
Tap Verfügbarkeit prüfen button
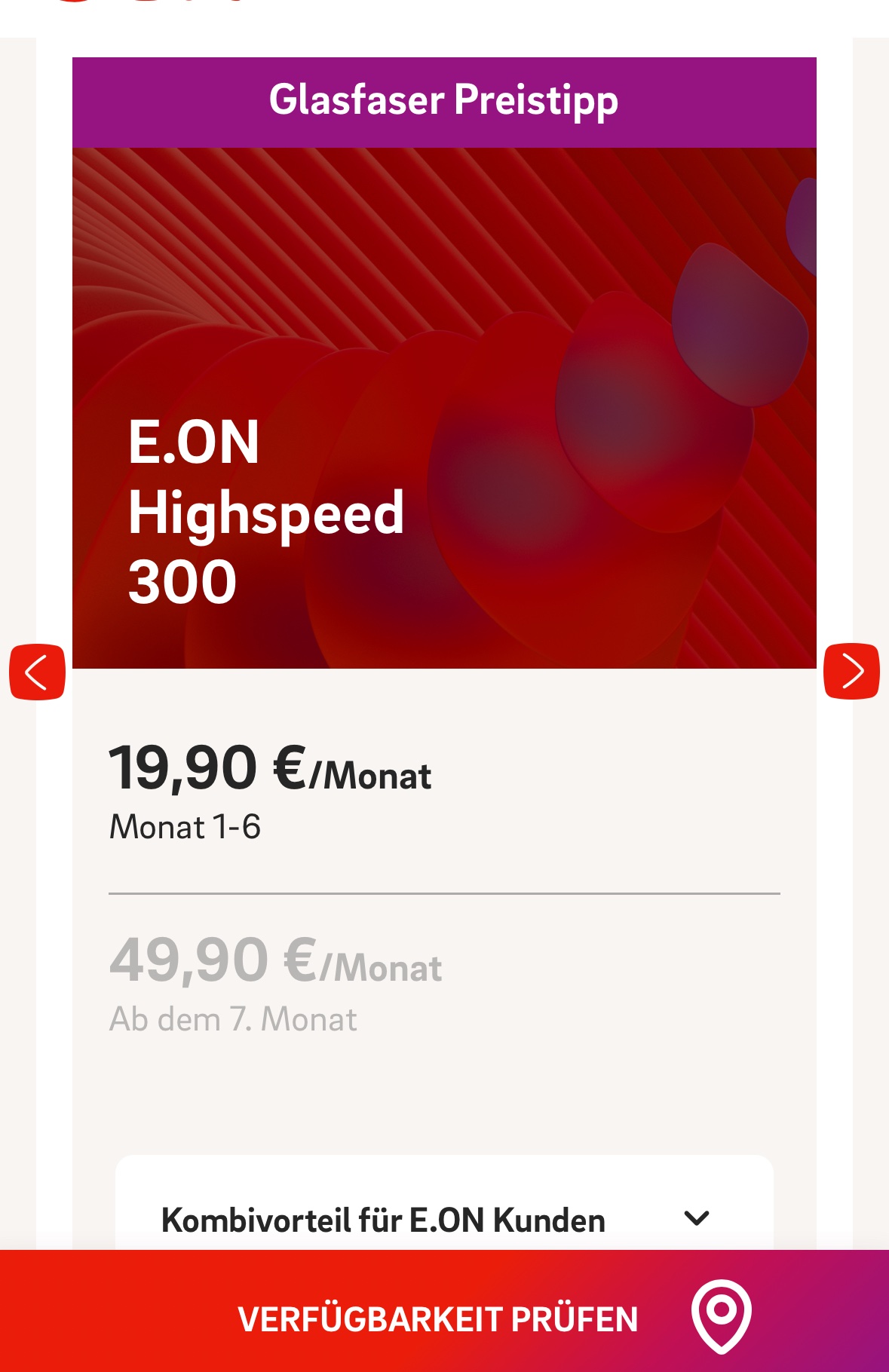tap(444, 1318)
